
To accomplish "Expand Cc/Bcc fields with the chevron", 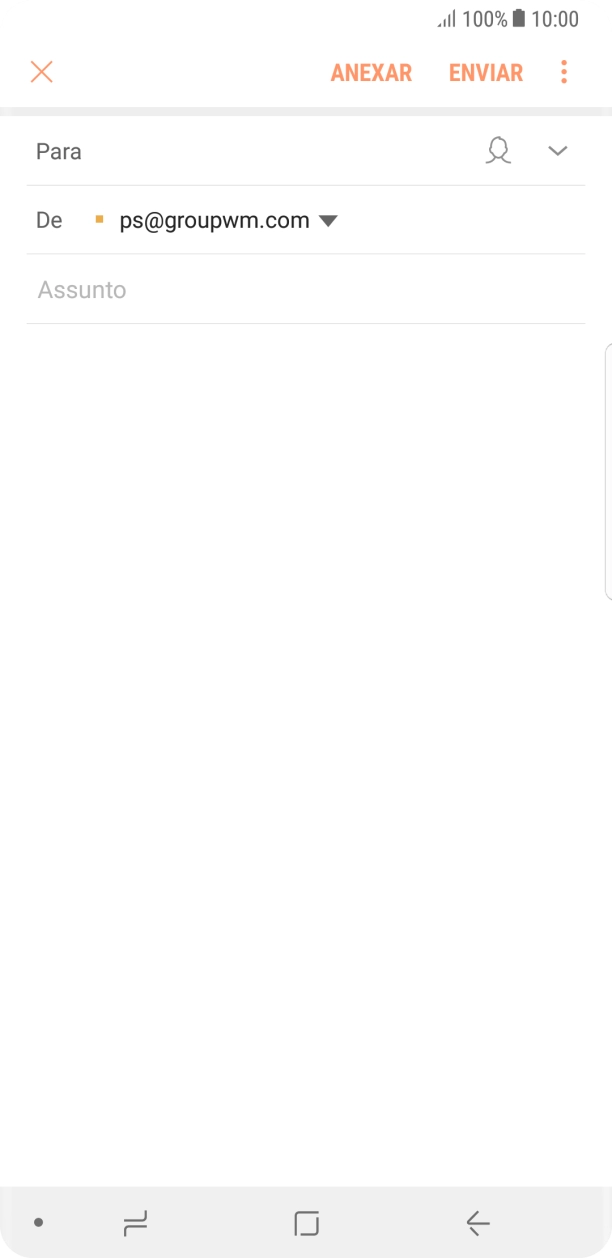I will [x=558, y=151].
